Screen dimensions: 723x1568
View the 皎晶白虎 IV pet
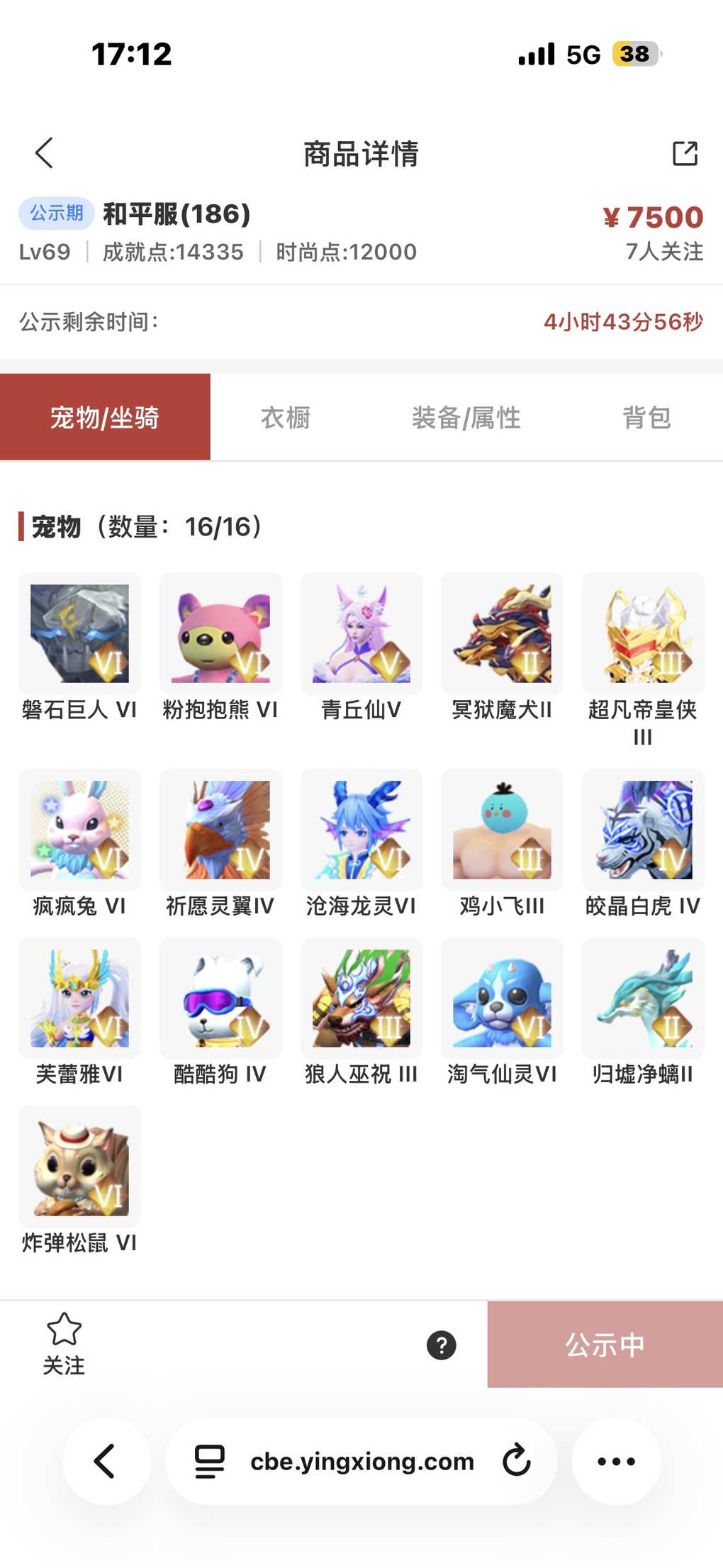click(643, 830)
